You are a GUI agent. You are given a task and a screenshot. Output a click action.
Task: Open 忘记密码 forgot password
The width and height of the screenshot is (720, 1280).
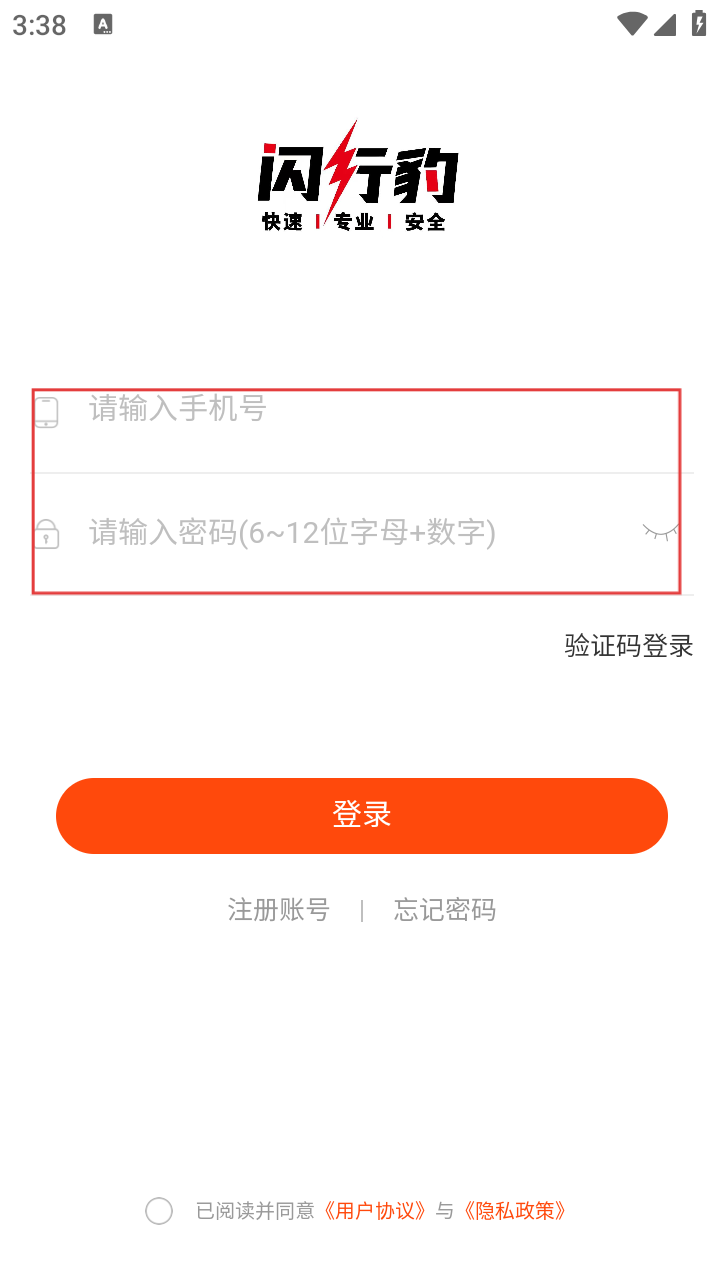(x=445, y=910)
